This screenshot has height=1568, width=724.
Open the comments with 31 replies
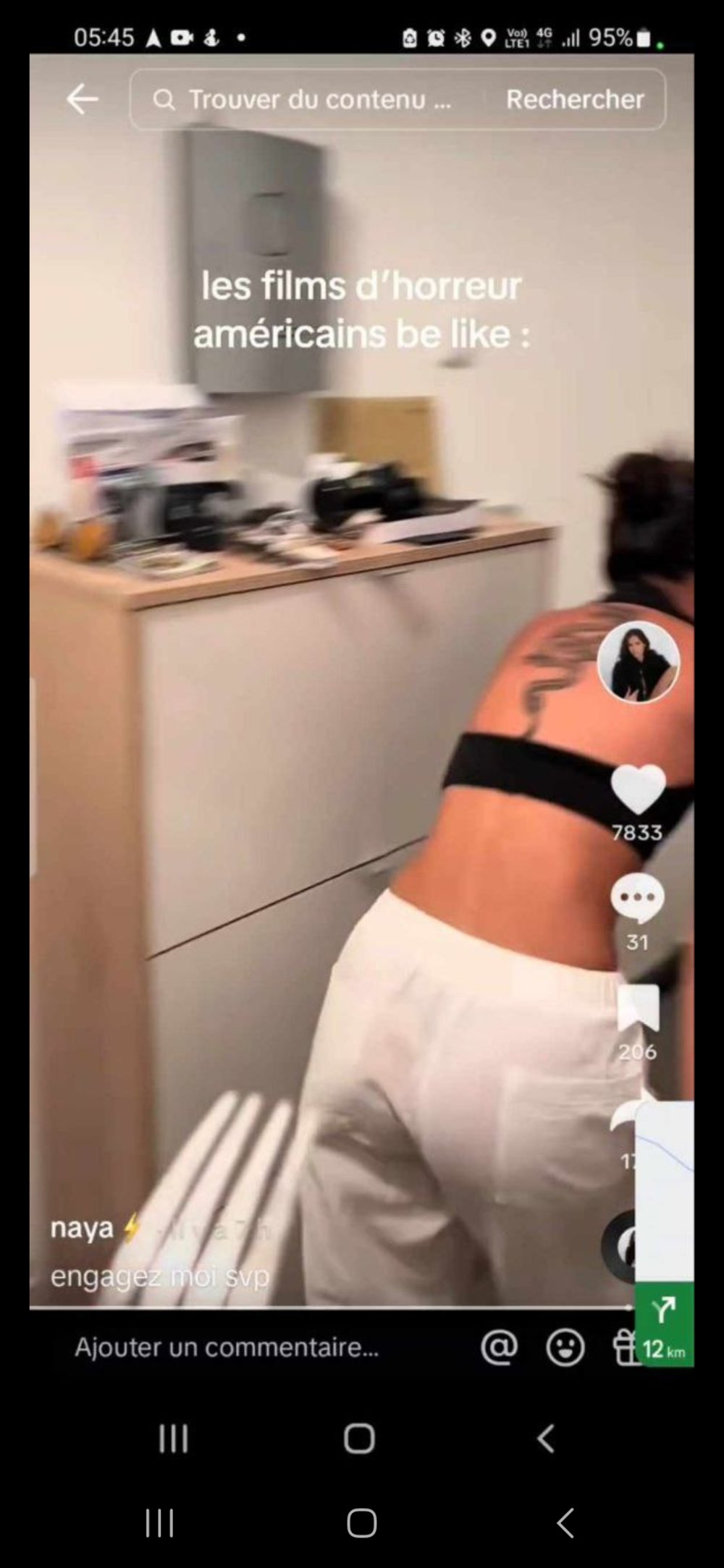637,899
